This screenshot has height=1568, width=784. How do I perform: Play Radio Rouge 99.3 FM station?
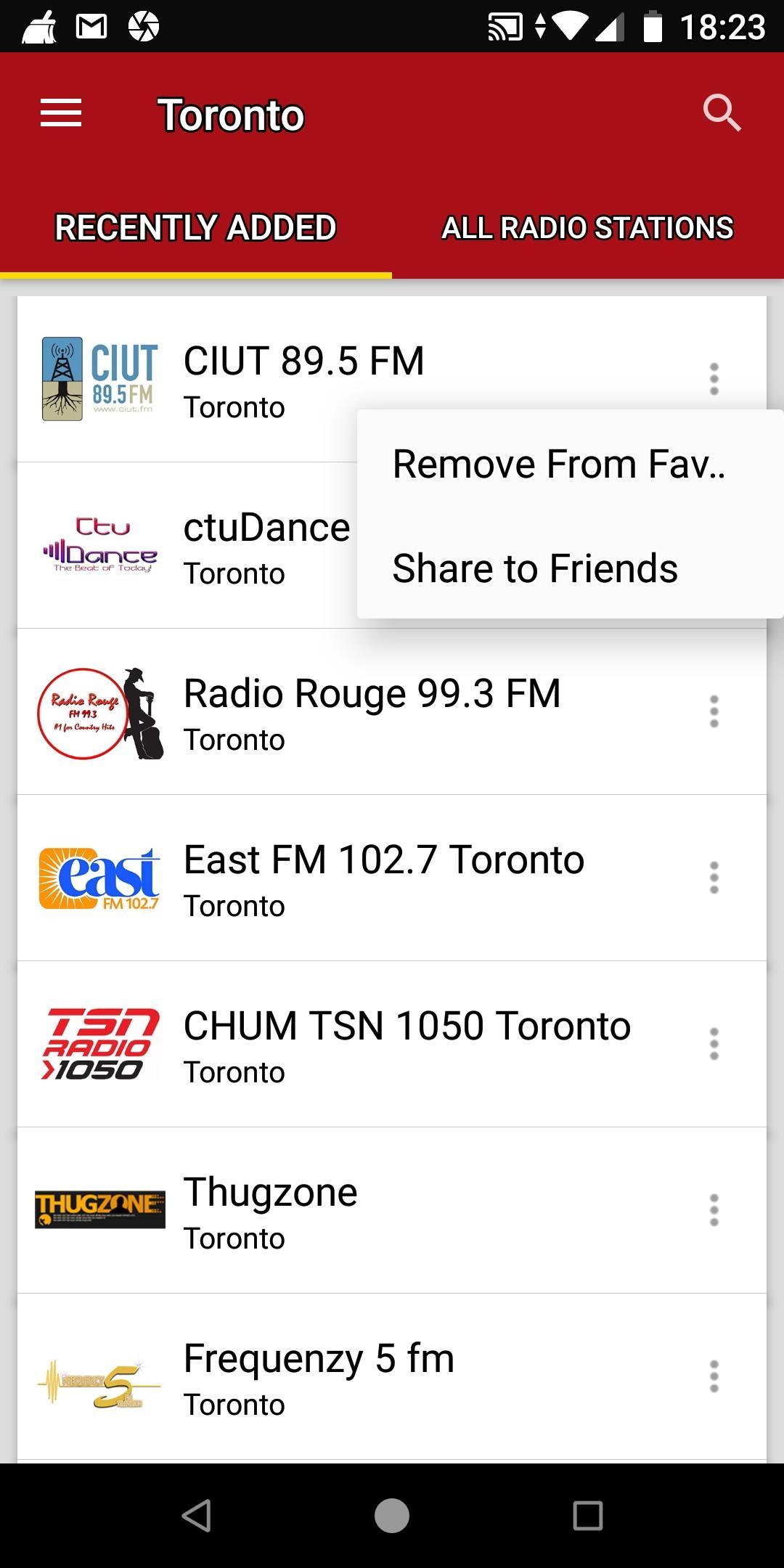[372, 711]
